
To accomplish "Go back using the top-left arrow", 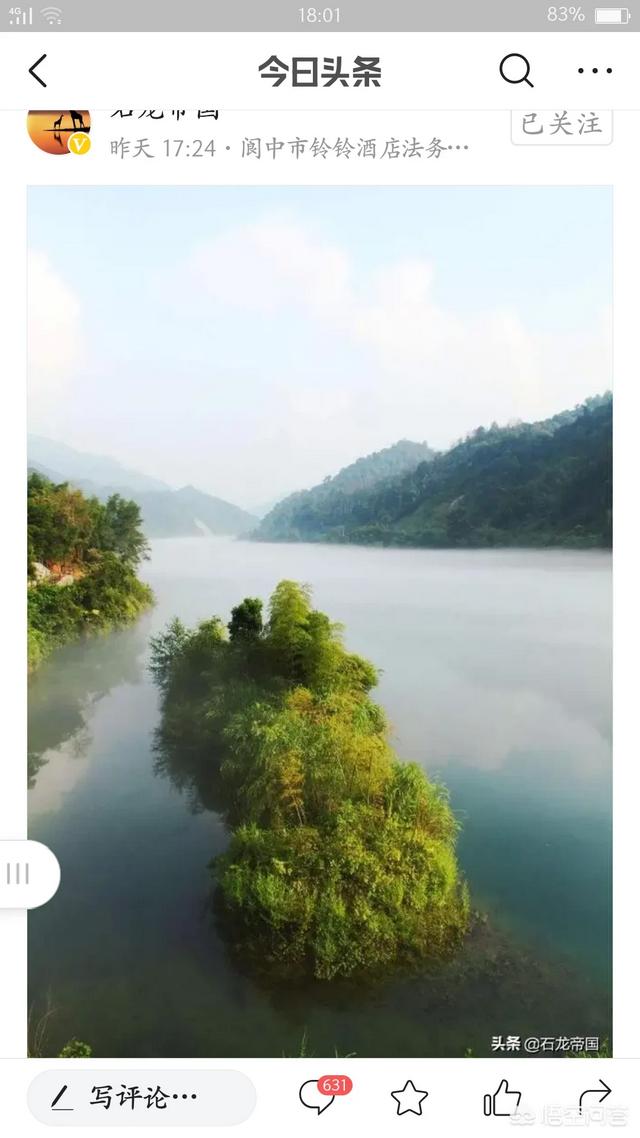I will point(38,71).
